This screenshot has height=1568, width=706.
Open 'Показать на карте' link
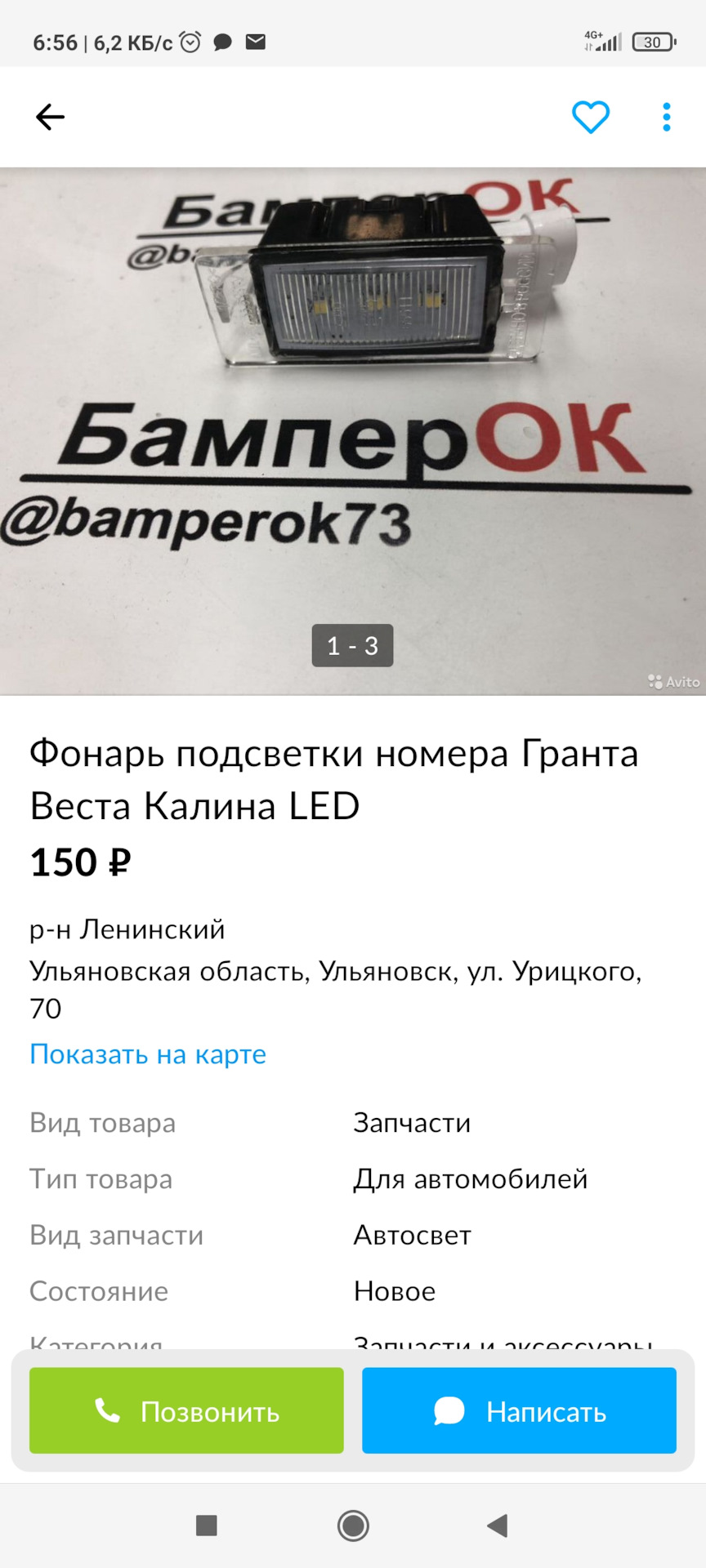[148, 1054]
